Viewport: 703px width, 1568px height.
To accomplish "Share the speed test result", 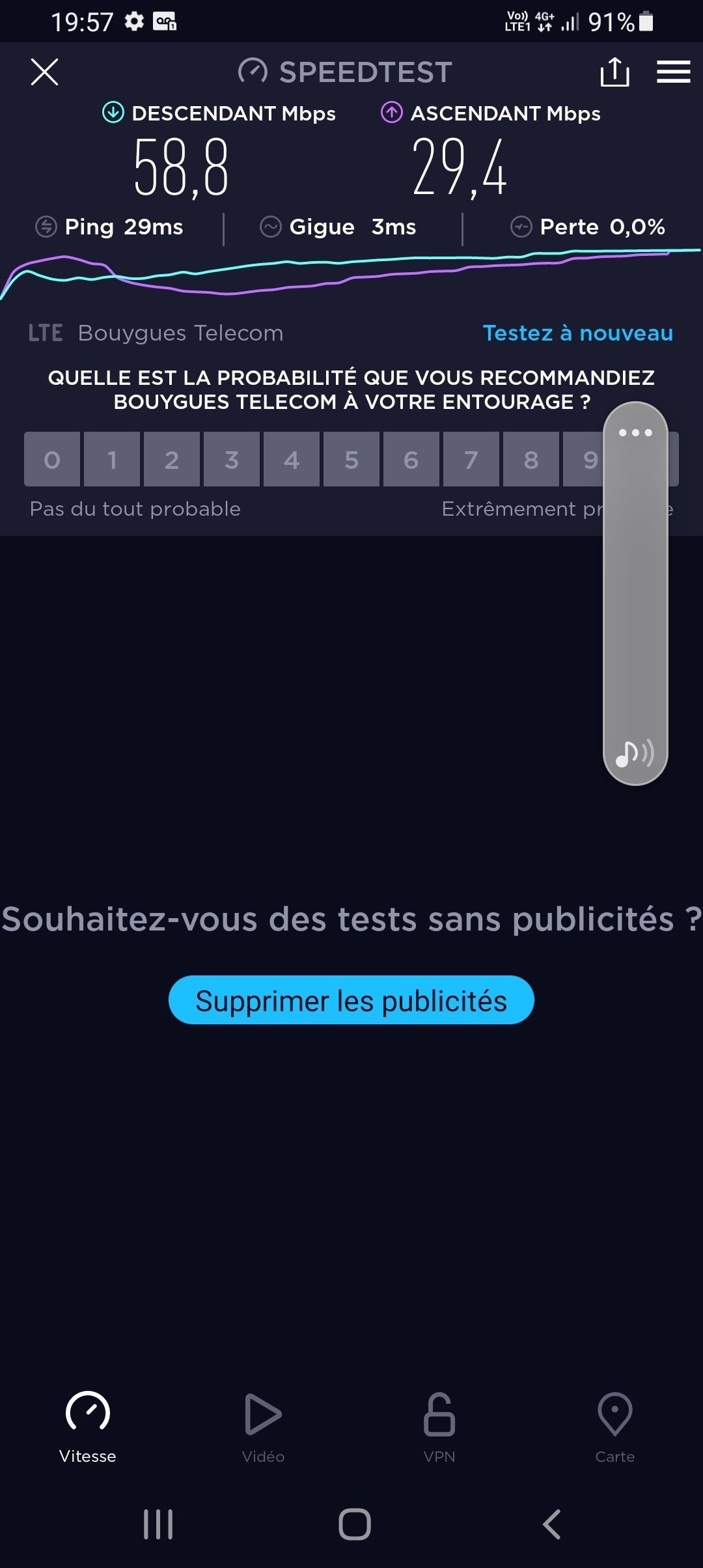I will tap(614, 72).
